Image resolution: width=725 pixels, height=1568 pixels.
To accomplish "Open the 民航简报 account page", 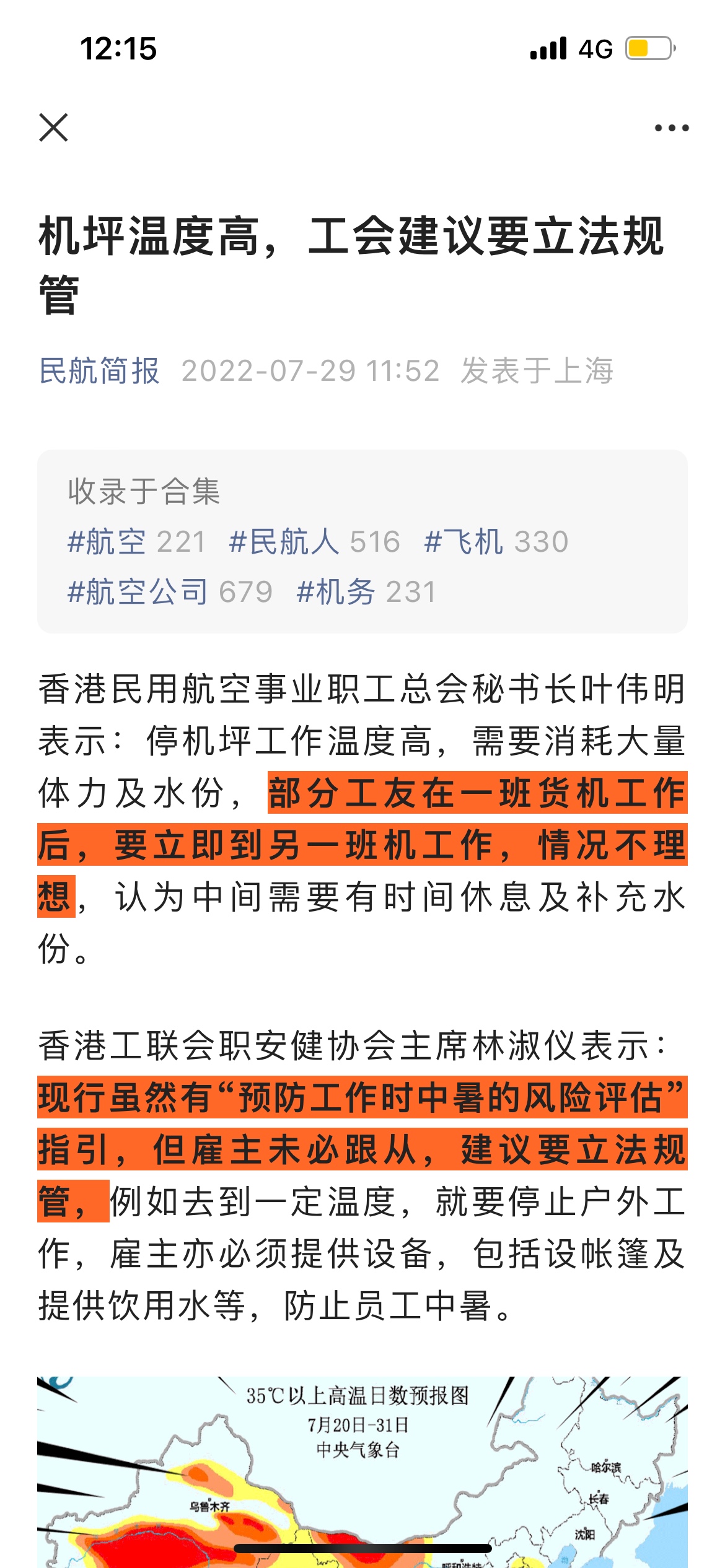I will point(99,371).
